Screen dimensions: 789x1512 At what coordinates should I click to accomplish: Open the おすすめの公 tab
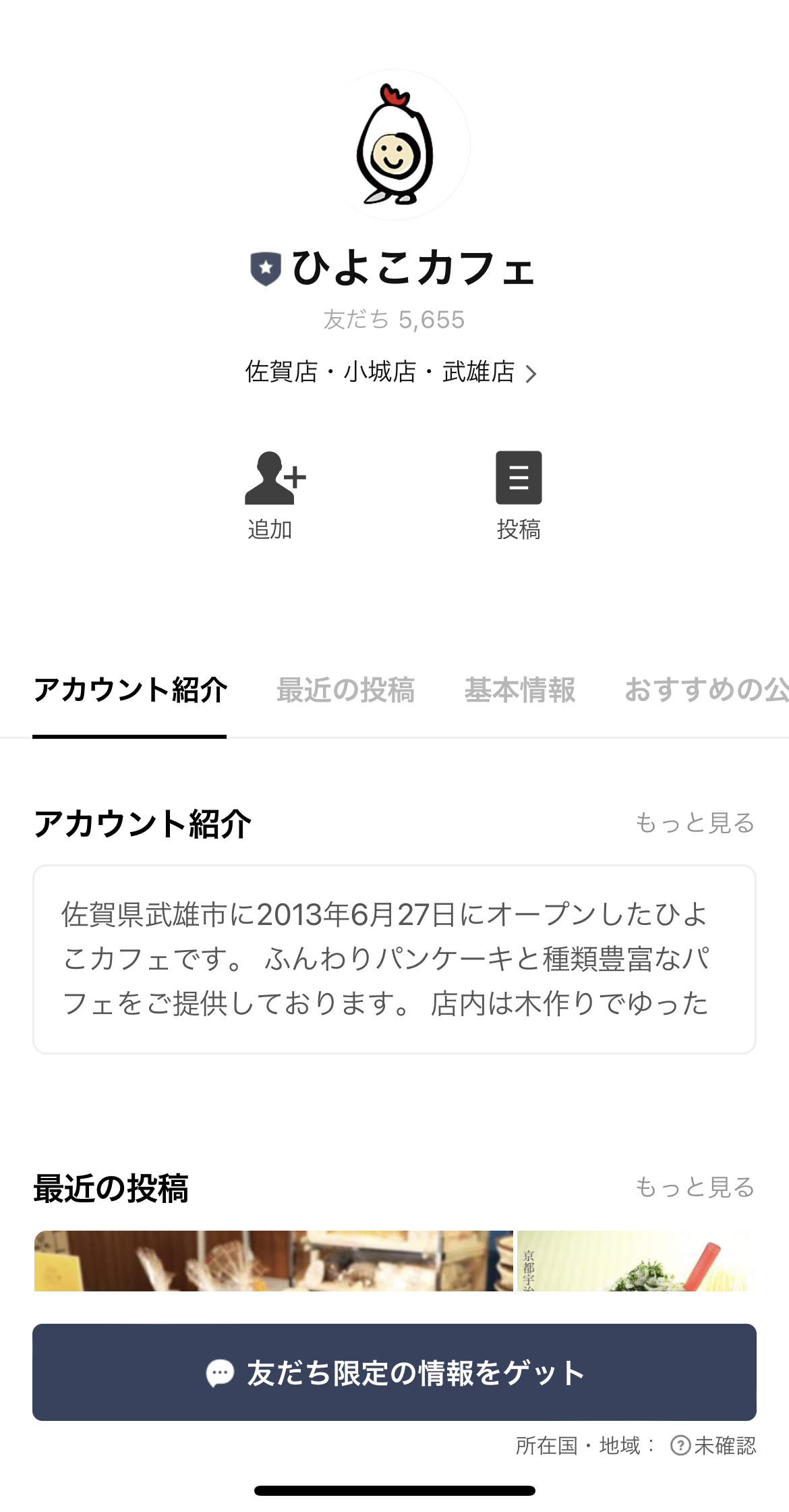click(705, 692)
